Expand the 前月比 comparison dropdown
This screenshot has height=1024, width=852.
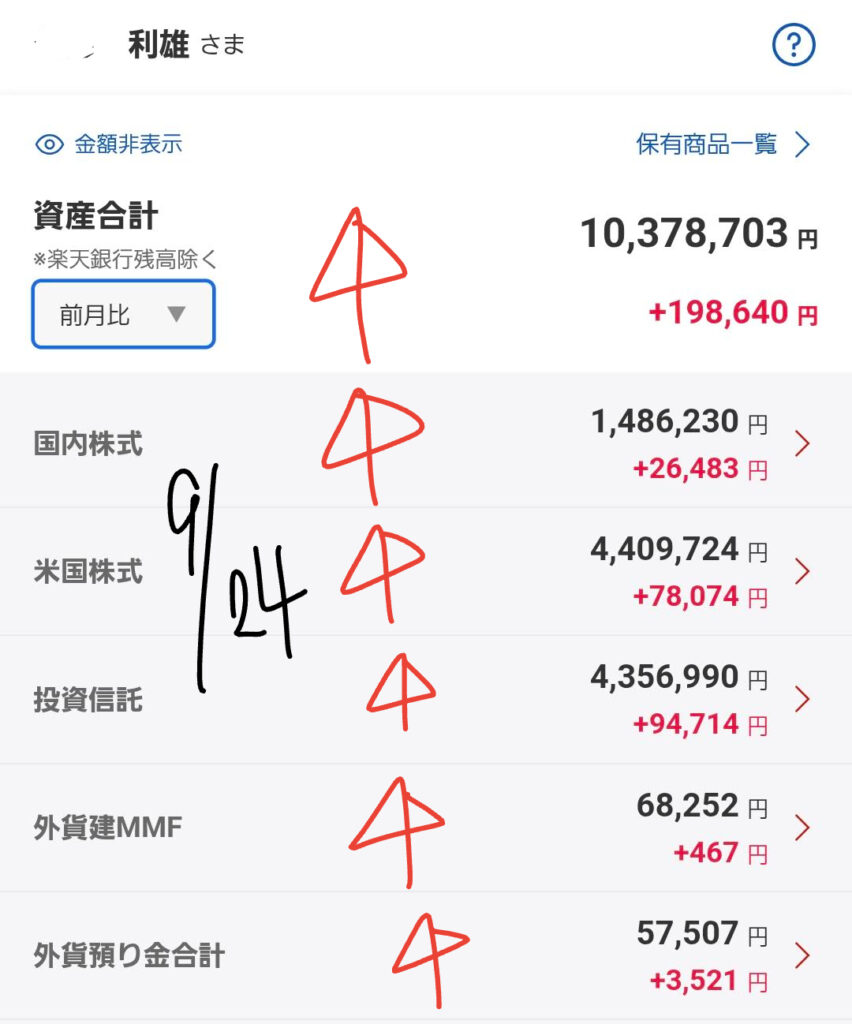(x=123, y=314)
